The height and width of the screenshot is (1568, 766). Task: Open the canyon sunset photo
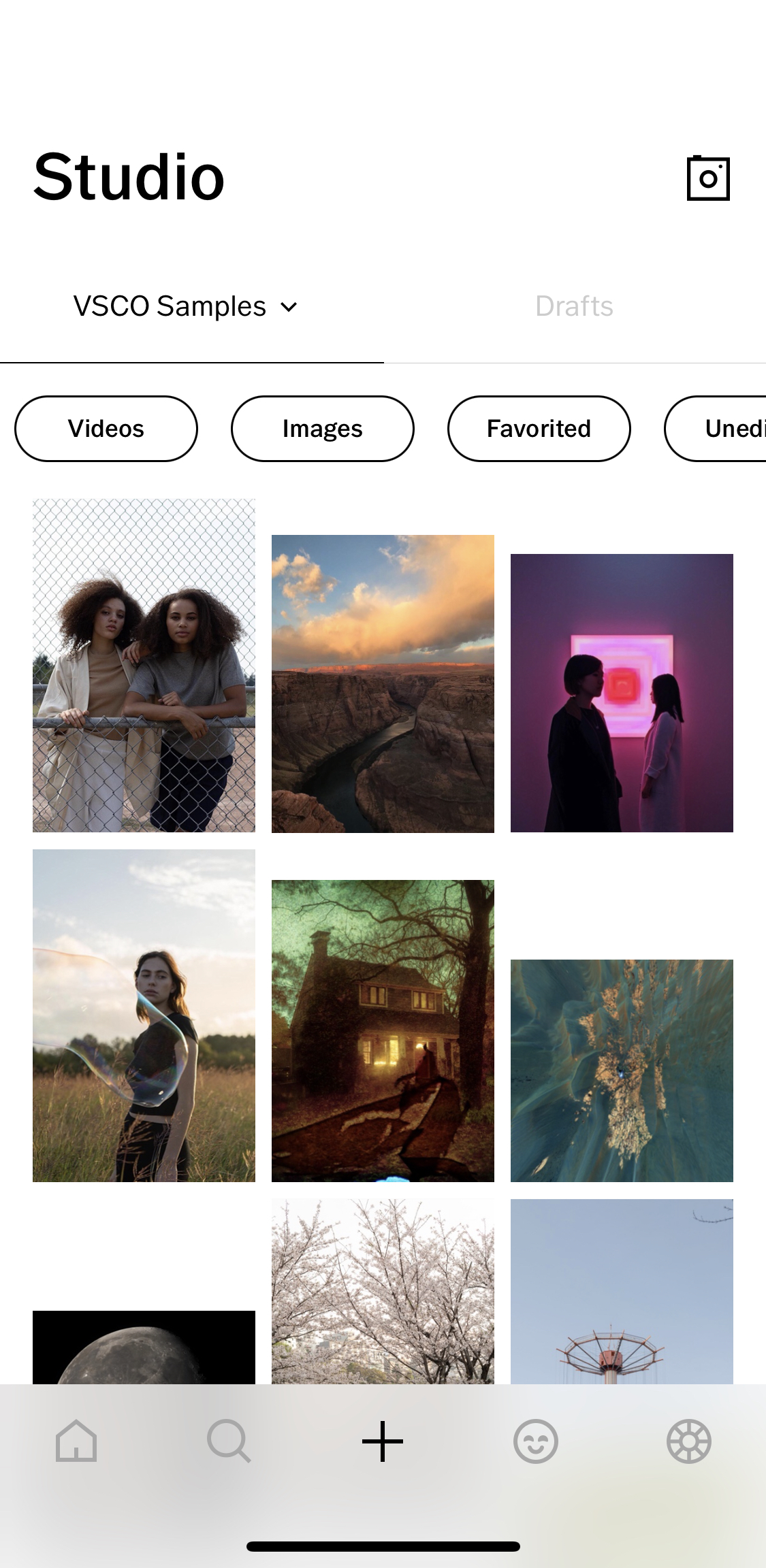tap(383, 683)
